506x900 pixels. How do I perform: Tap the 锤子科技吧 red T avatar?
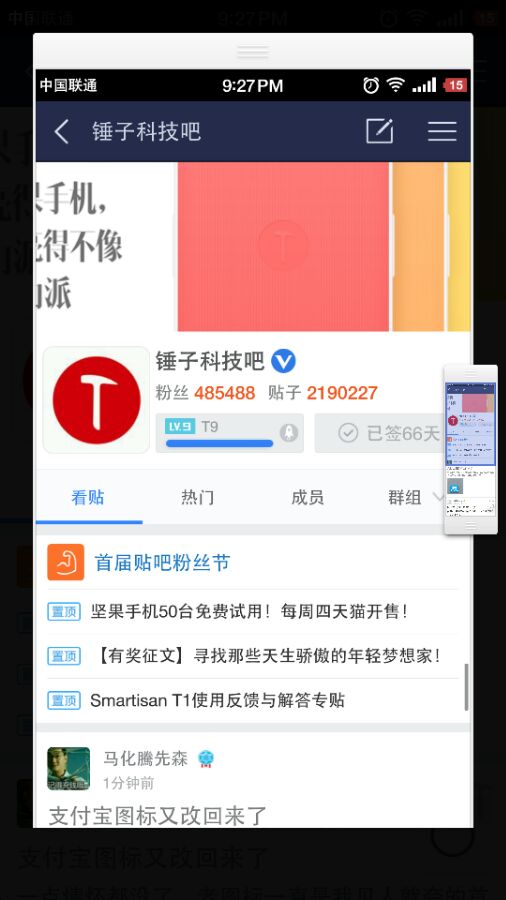[96, 400]
